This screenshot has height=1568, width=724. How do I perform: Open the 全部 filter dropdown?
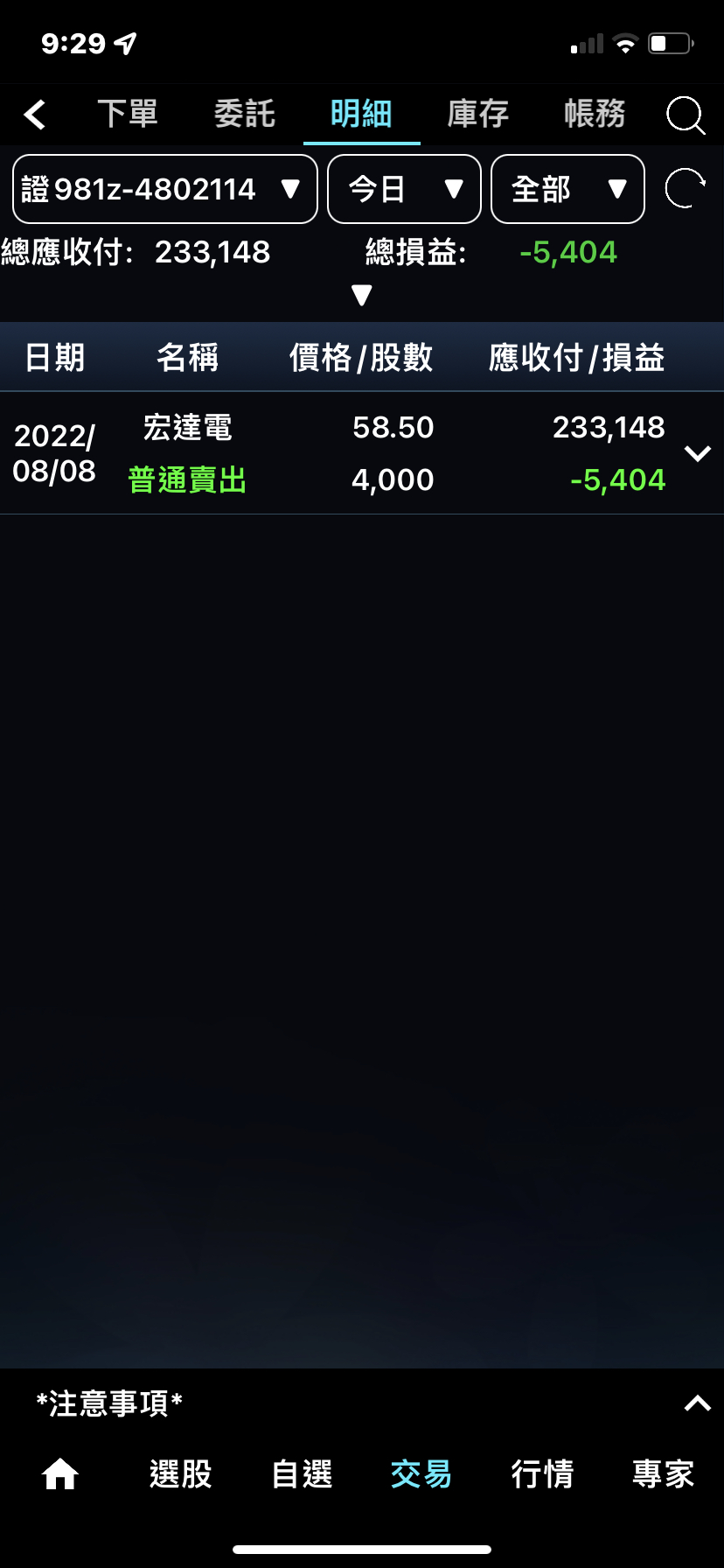[x=567, y=189]
